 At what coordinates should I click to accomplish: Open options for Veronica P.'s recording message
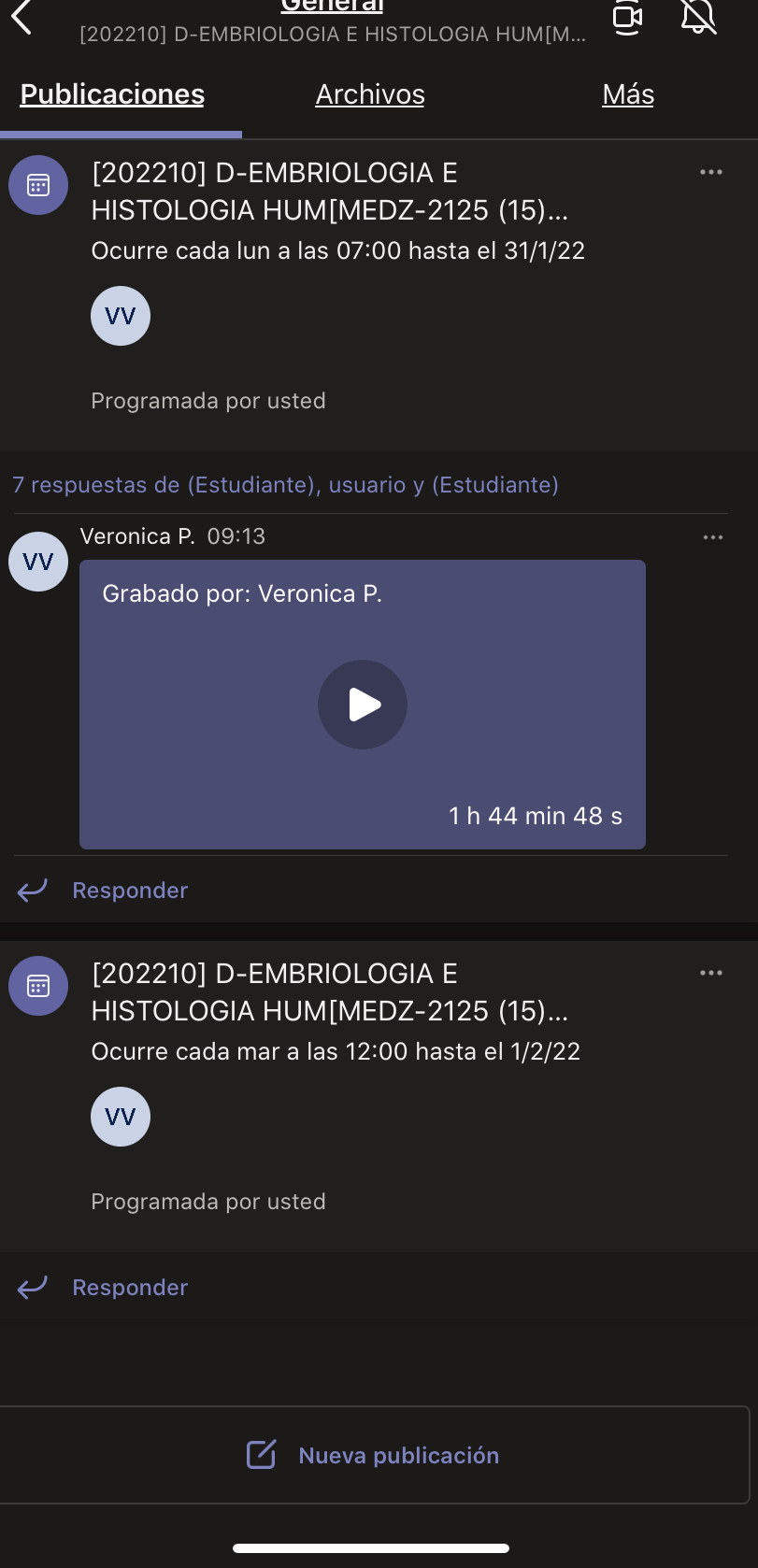[713, 537]
